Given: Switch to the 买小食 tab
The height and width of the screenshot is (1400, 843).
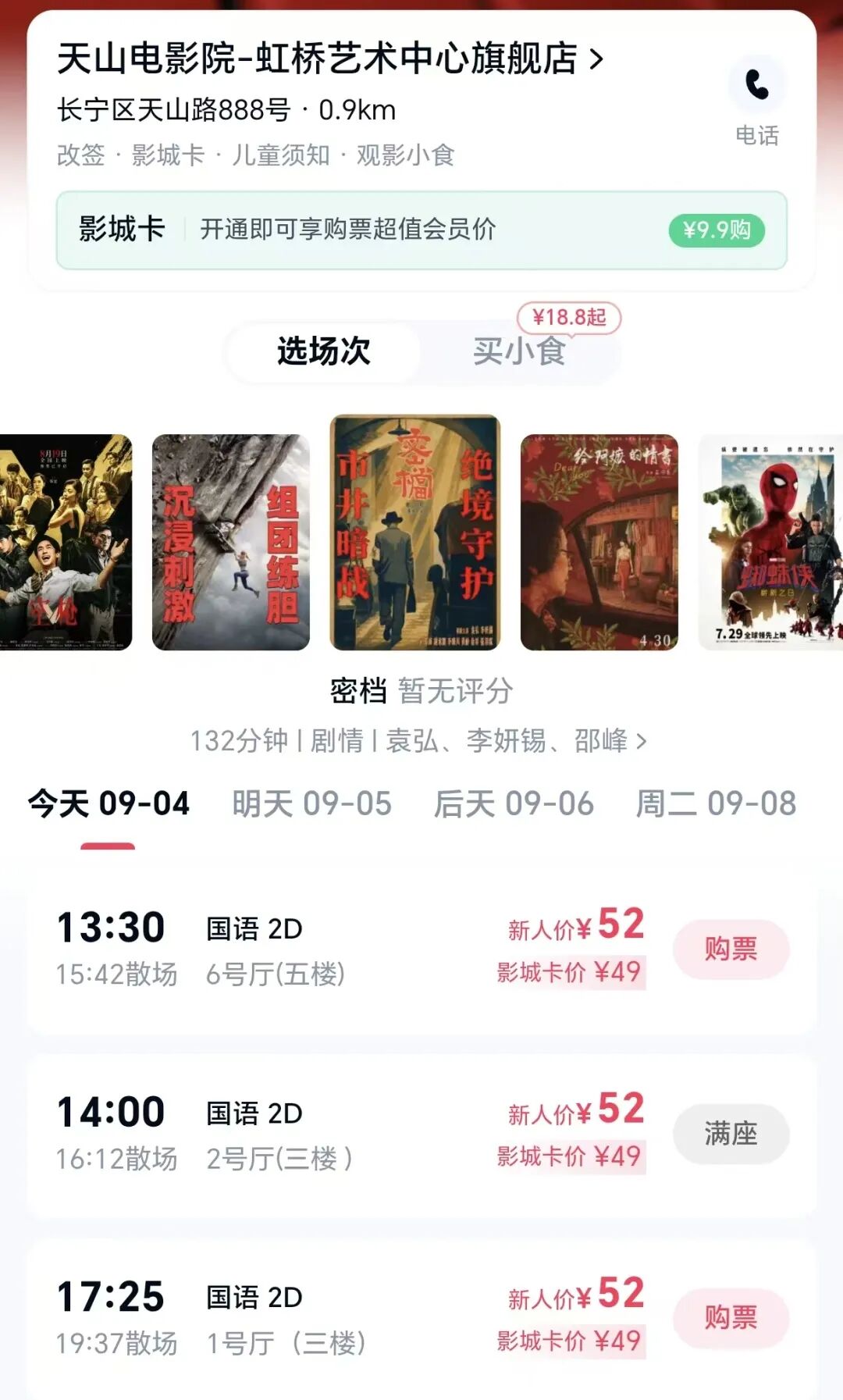Looking at the screenshot, I should click(x=519, y=351).
